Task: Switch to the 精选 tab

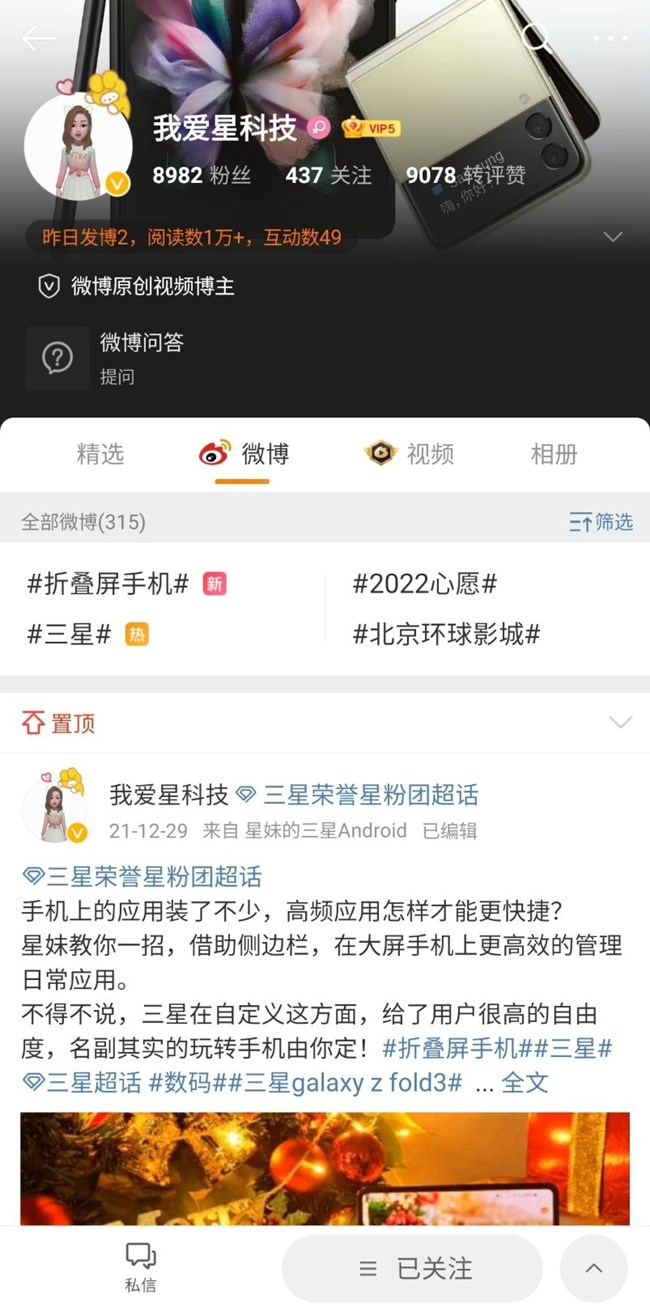Action: click(101, 454)
